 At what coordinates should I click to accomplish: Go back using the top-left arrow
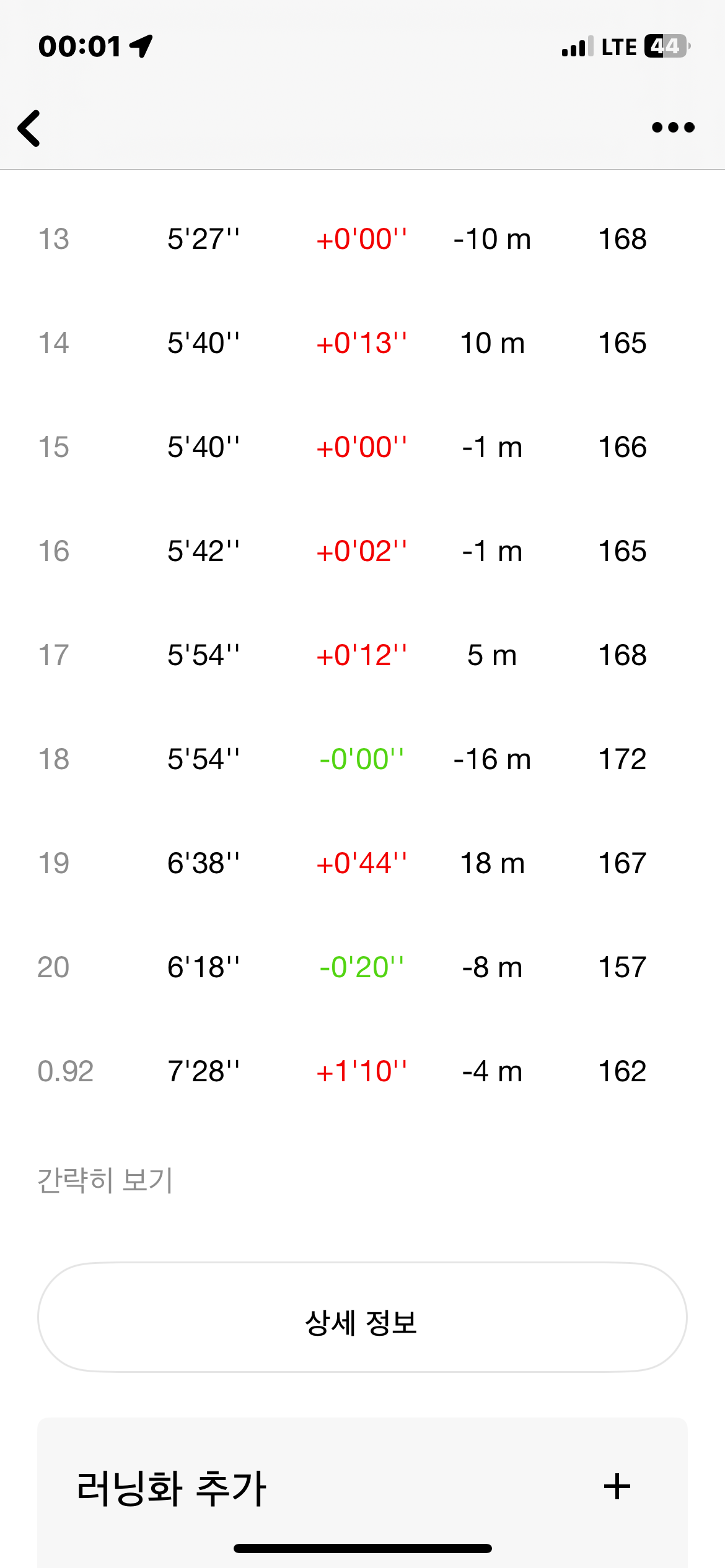pos(29,128)
